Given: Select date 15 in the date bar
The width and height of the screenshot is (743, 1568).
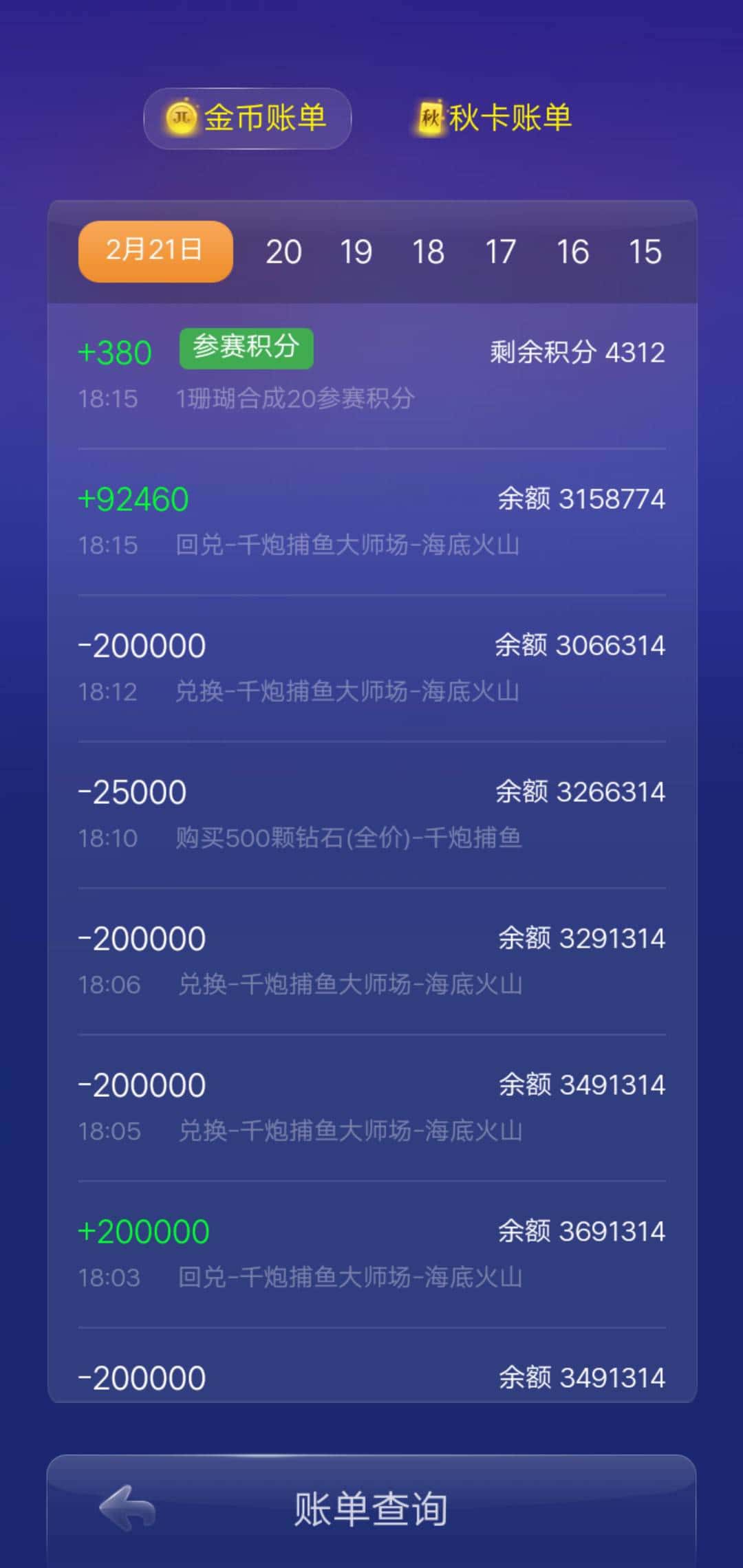Looking at the screenshot, I should [647, 252].
